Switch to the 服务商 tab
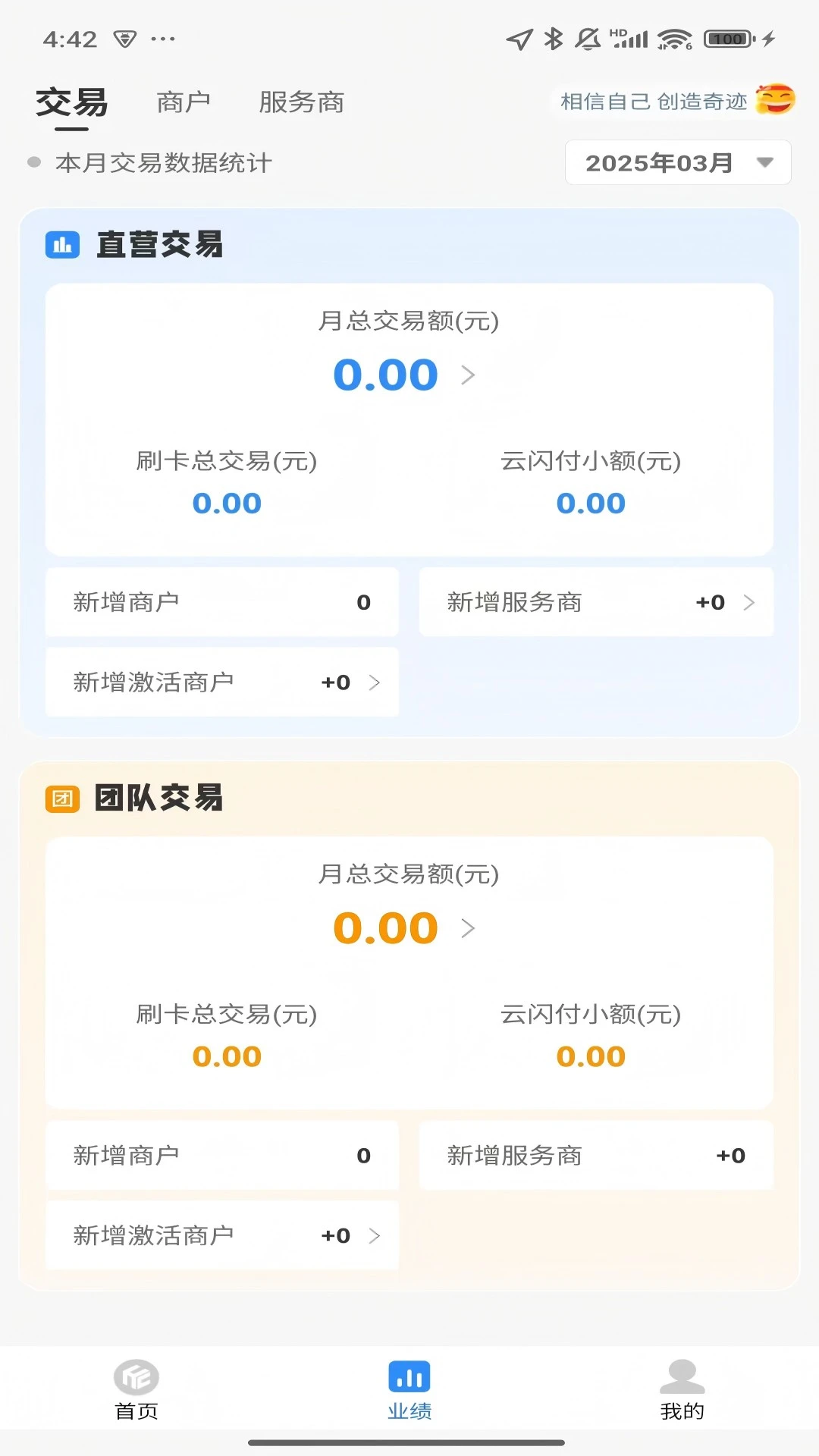 click(301, 102)
